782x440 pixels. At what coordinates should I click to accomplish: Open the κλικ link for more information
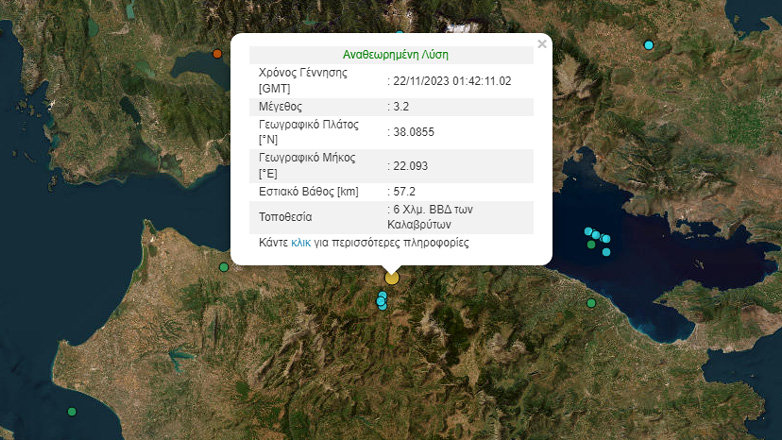pyautogui.click(x=301, y=243)
